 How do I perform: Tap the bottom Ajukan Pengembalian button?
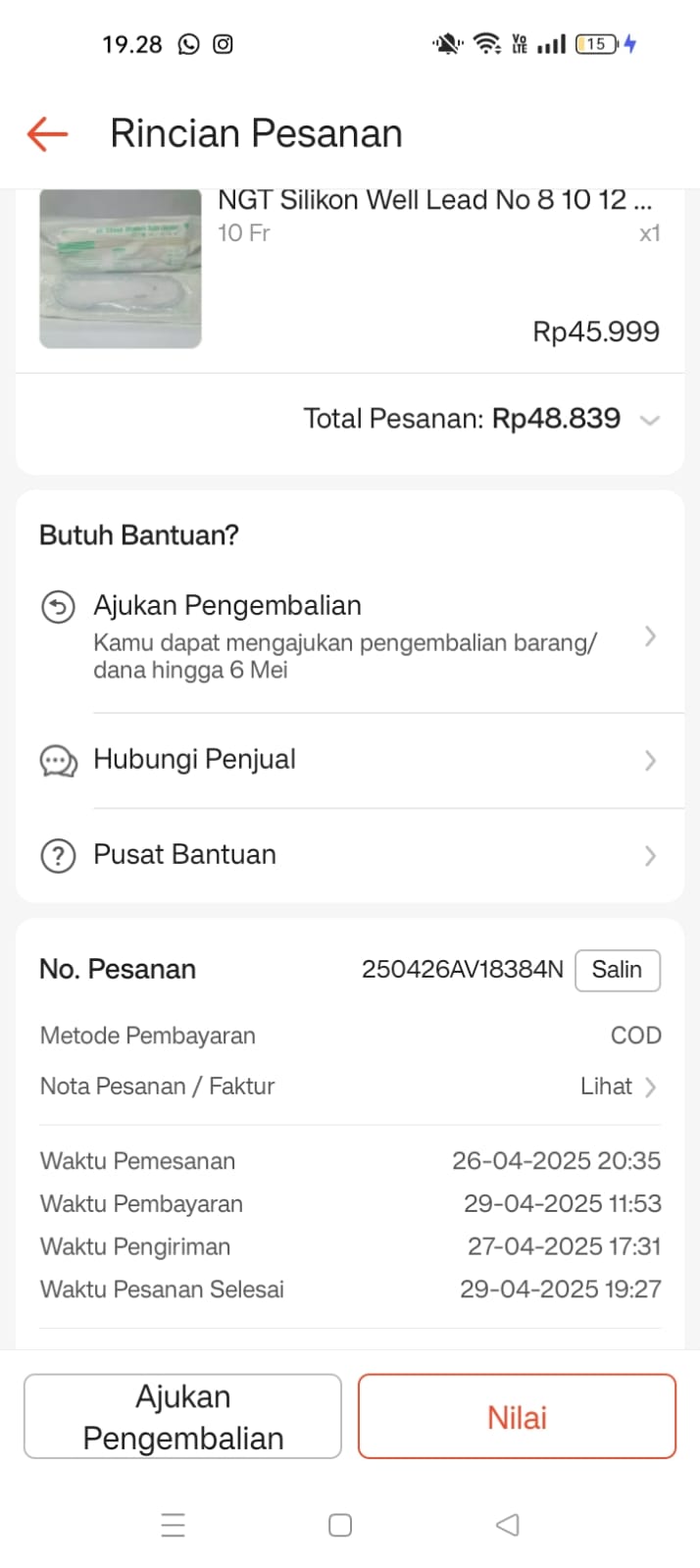[183, 1416]
